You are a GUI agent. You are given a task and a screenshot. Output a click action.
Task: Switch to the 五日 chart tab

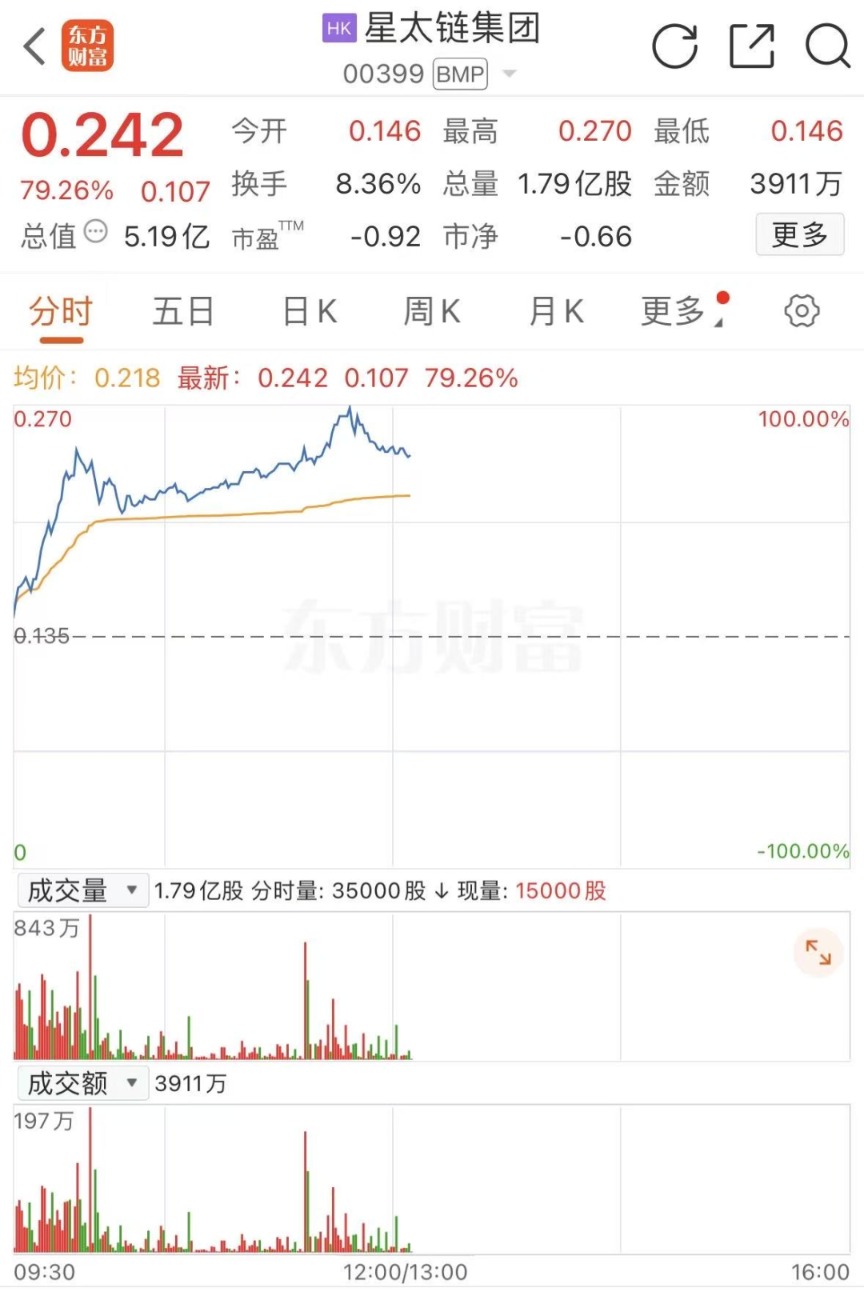coord(184,311)
